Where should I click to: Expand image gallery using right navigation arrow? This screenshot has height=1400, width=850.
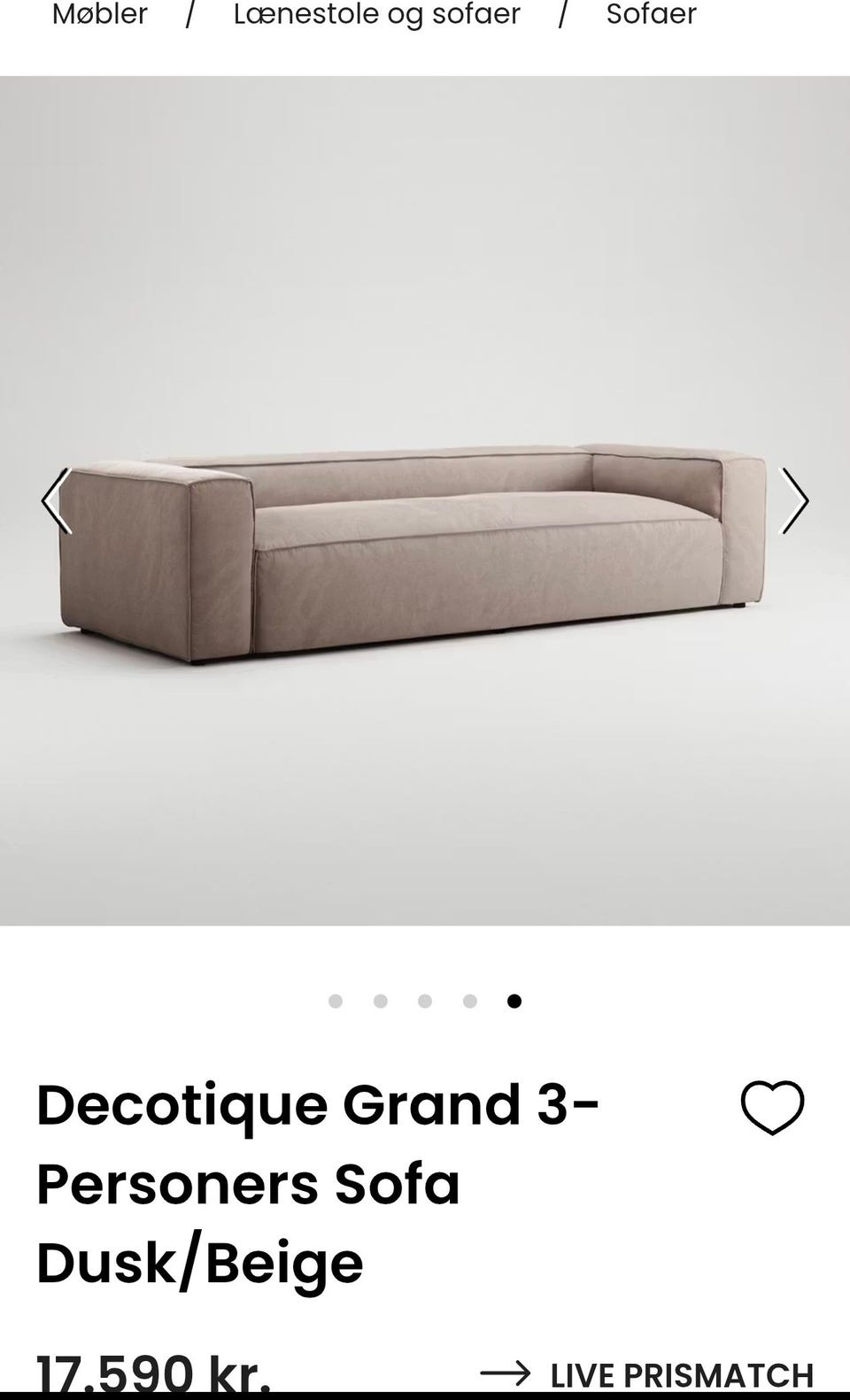(x=794, y=501)
